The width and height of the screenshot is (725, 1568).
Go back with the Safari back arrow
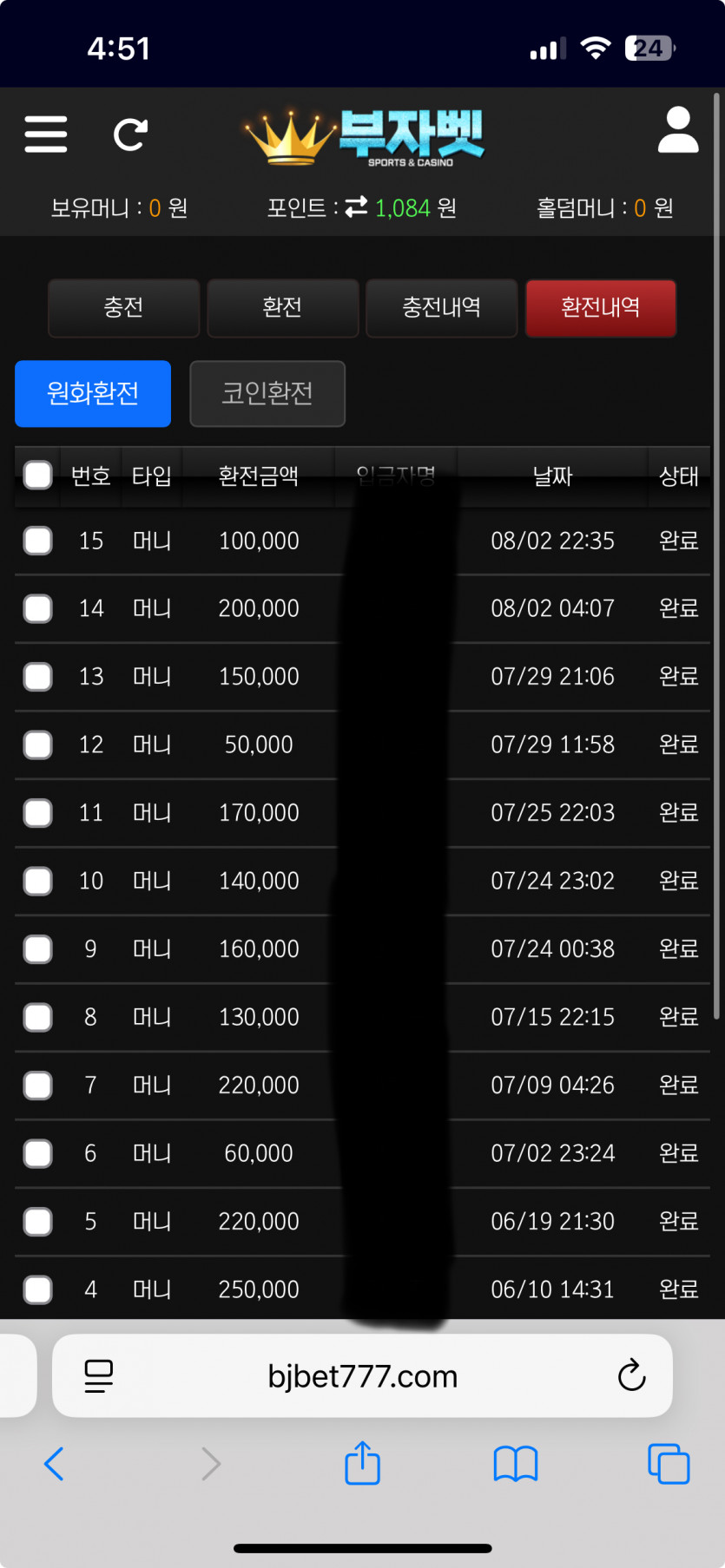pos(54,1464)
